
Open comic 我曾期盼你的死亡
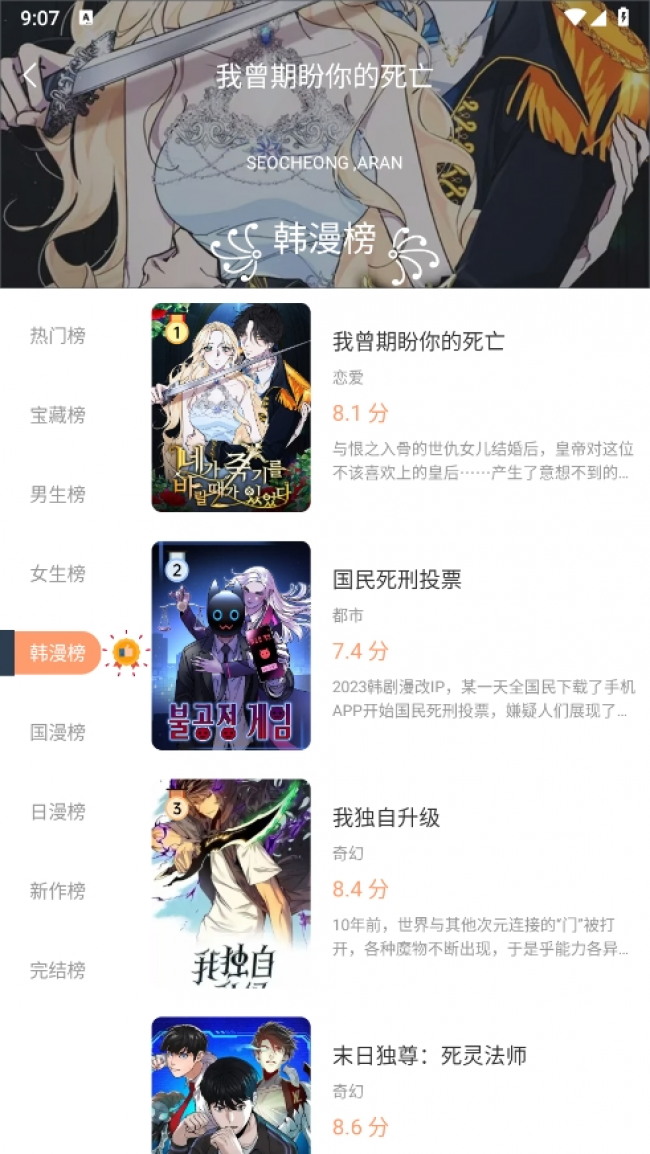(x=394, y=408)
